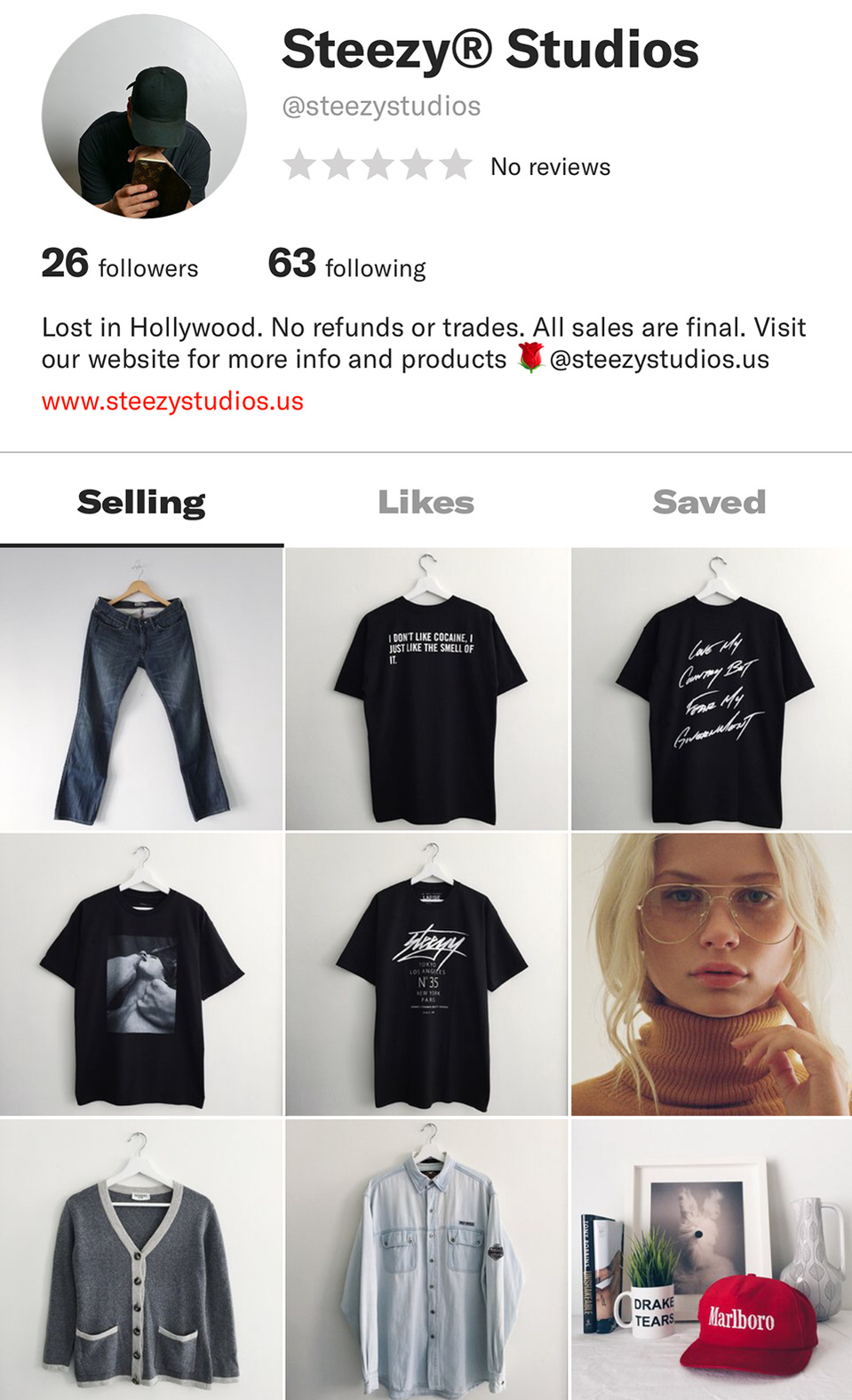Open the cocaine quote black tee listing
The height and width of the screenshot is (1400, 852).
426,689
